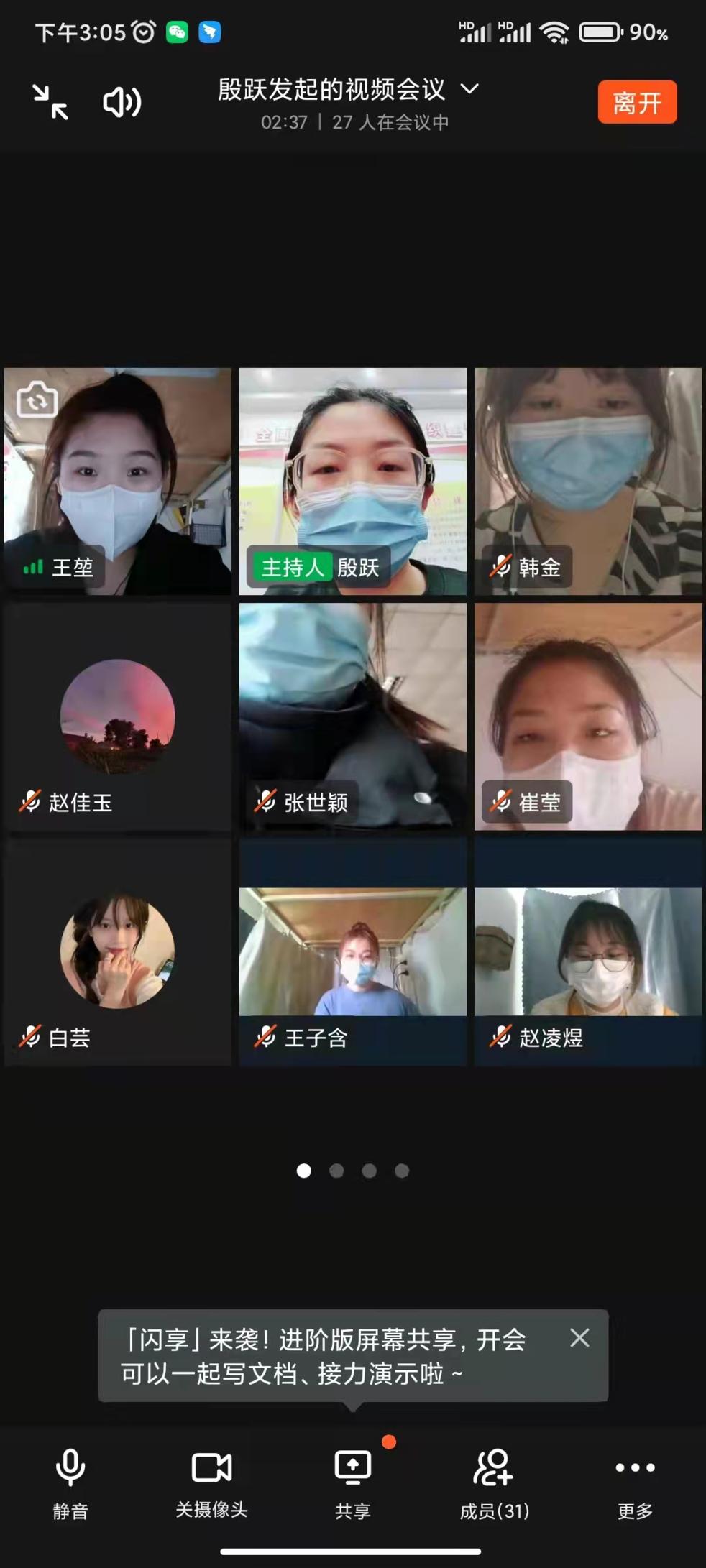Select 崔莹's video tile
Screen dimensions: 706x1568
click(587, 716)
